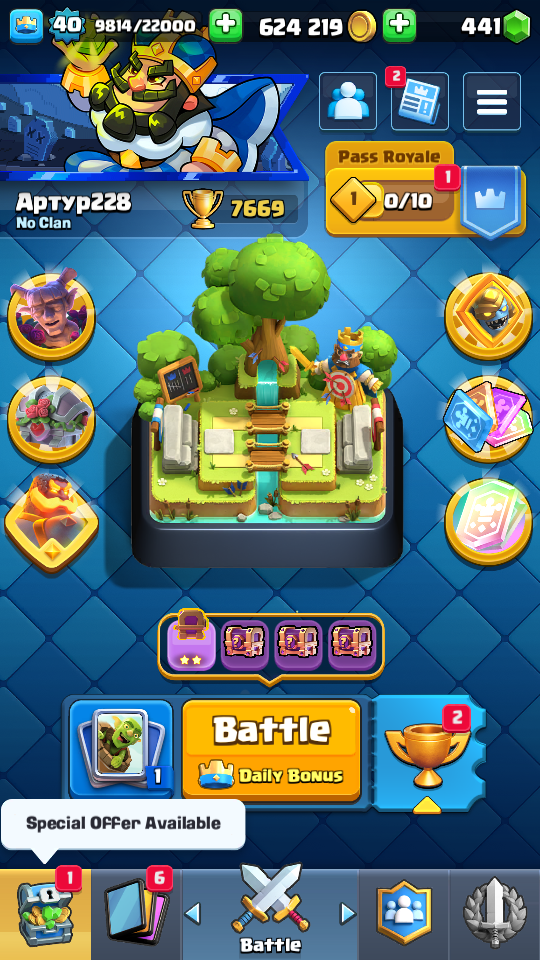Open the friends icon
Screen dimensions: 540x960
point(348,101)
